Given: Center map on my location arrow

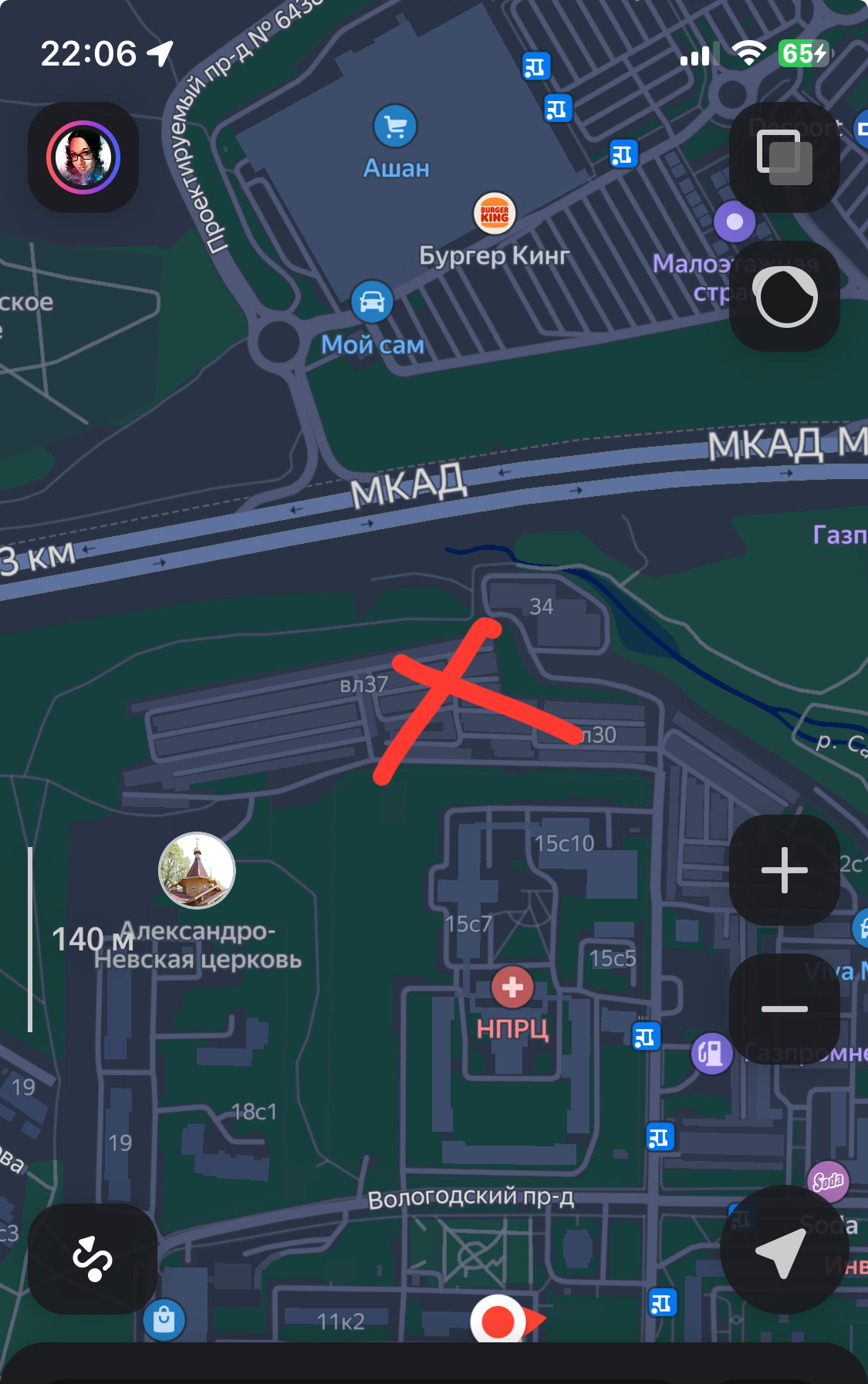Looking at the screenshot, I should pyautogui.click(x=782, y=1251).
